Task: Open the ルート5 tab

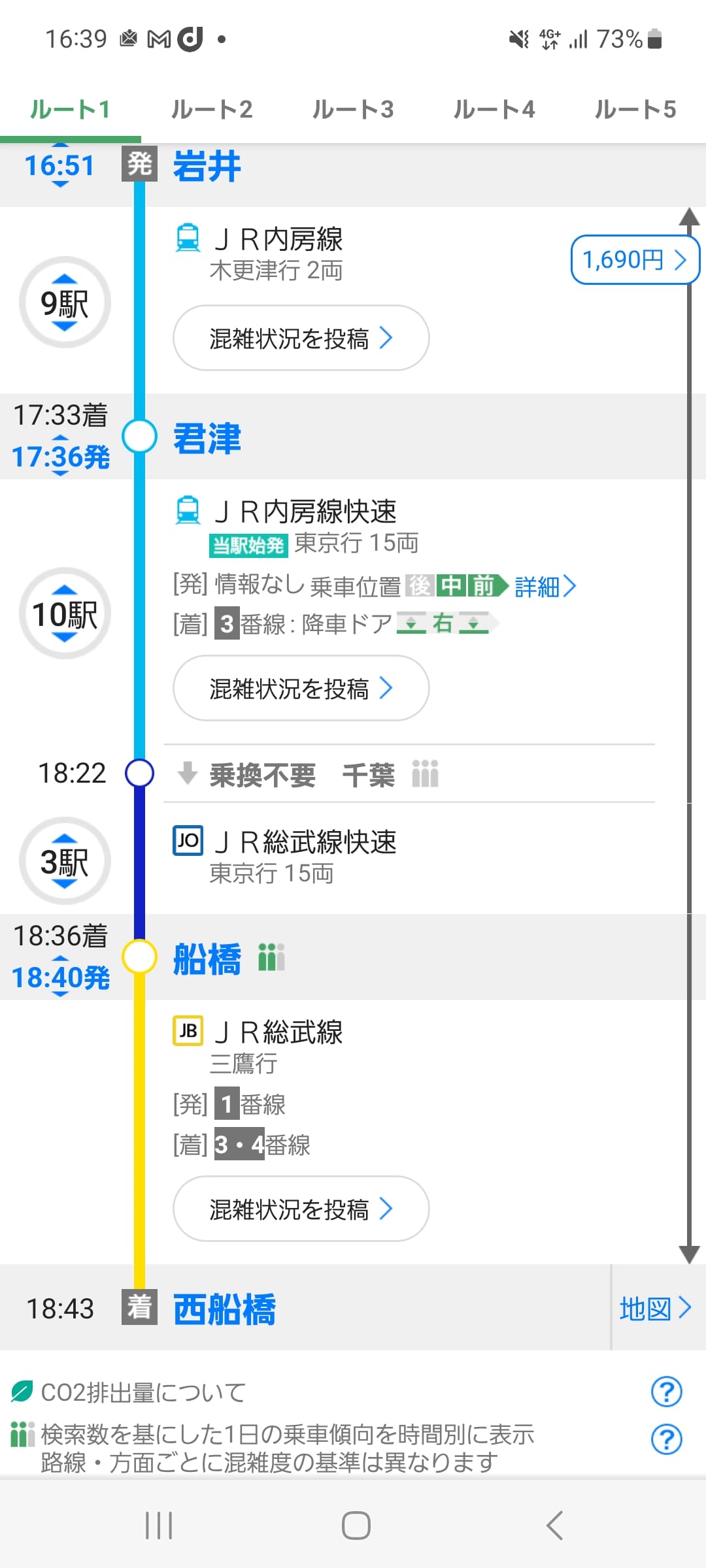Action: pyautogui.click(x=635, y=109)
